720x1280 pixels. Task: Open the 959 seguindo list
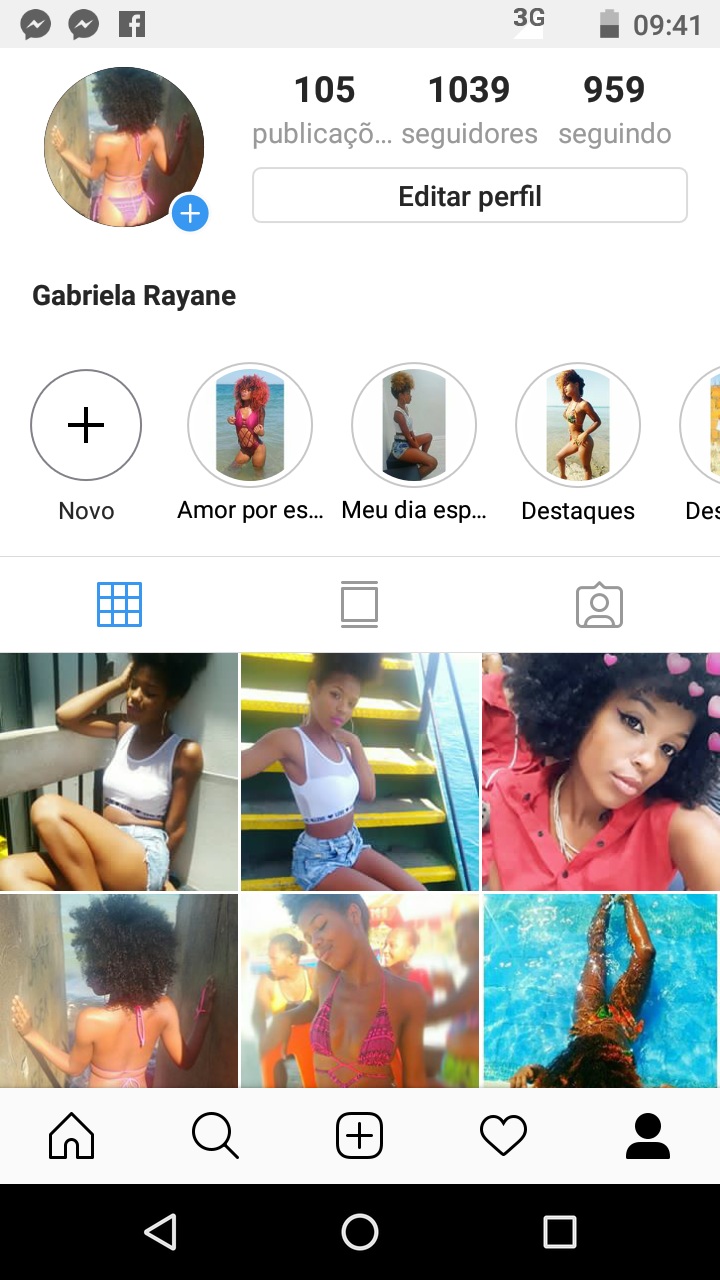[x=614, y=108]
